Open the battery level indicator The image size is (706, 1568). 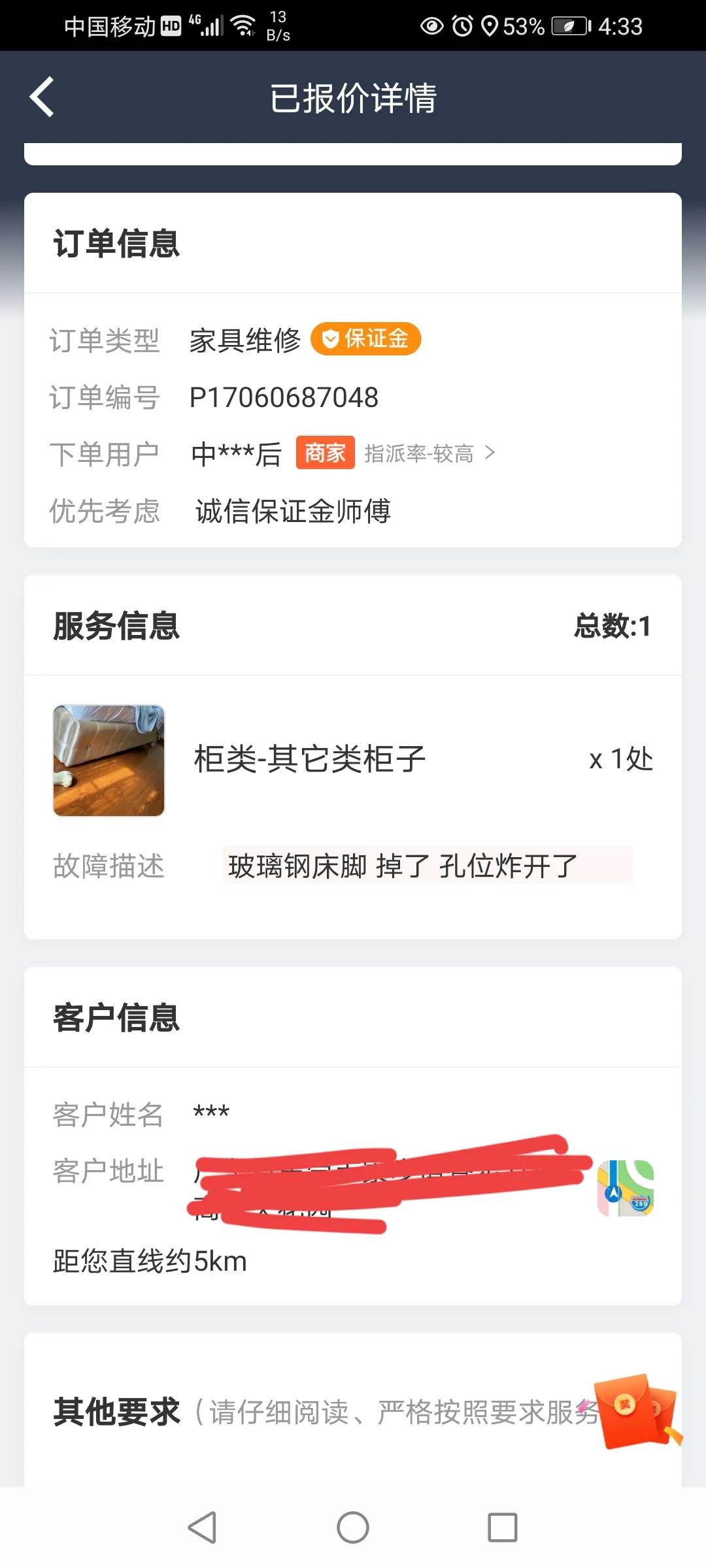tap(569, 26)
